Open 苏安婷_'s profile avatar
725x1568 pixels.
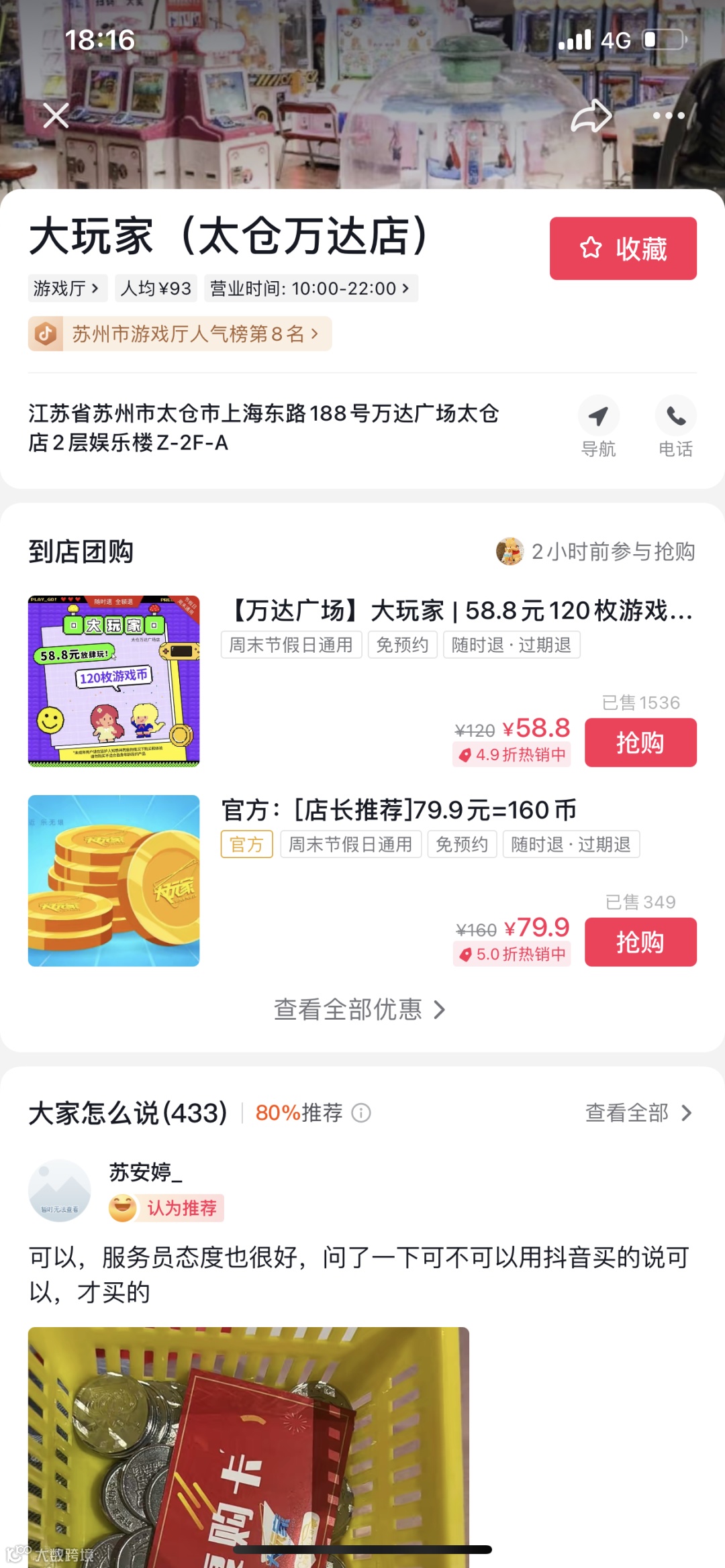point(60,1190)
